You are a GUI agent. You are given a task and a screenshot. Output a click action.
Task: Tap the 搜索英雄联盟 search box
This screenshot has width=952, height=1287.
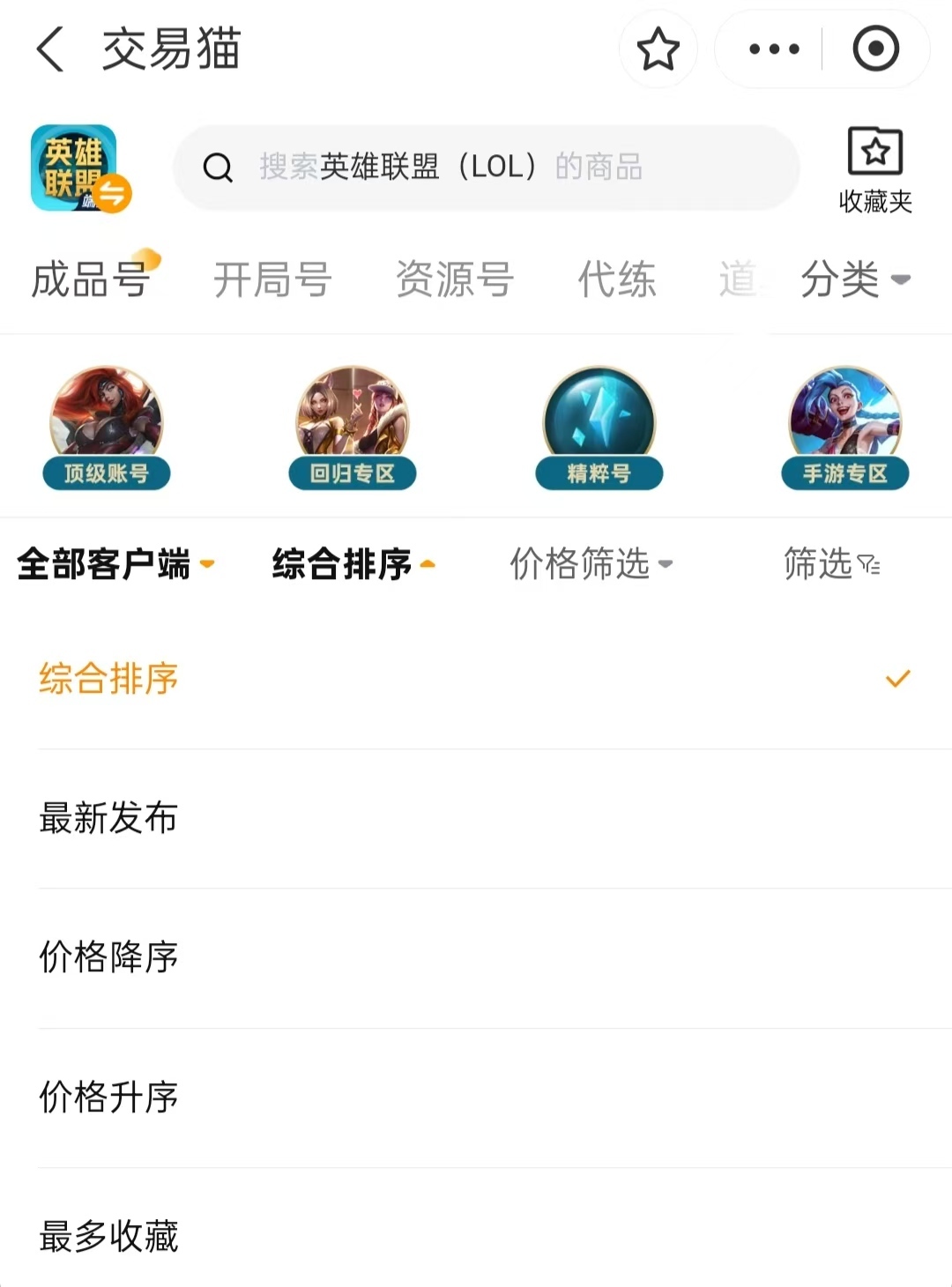[x=485, y=167]
